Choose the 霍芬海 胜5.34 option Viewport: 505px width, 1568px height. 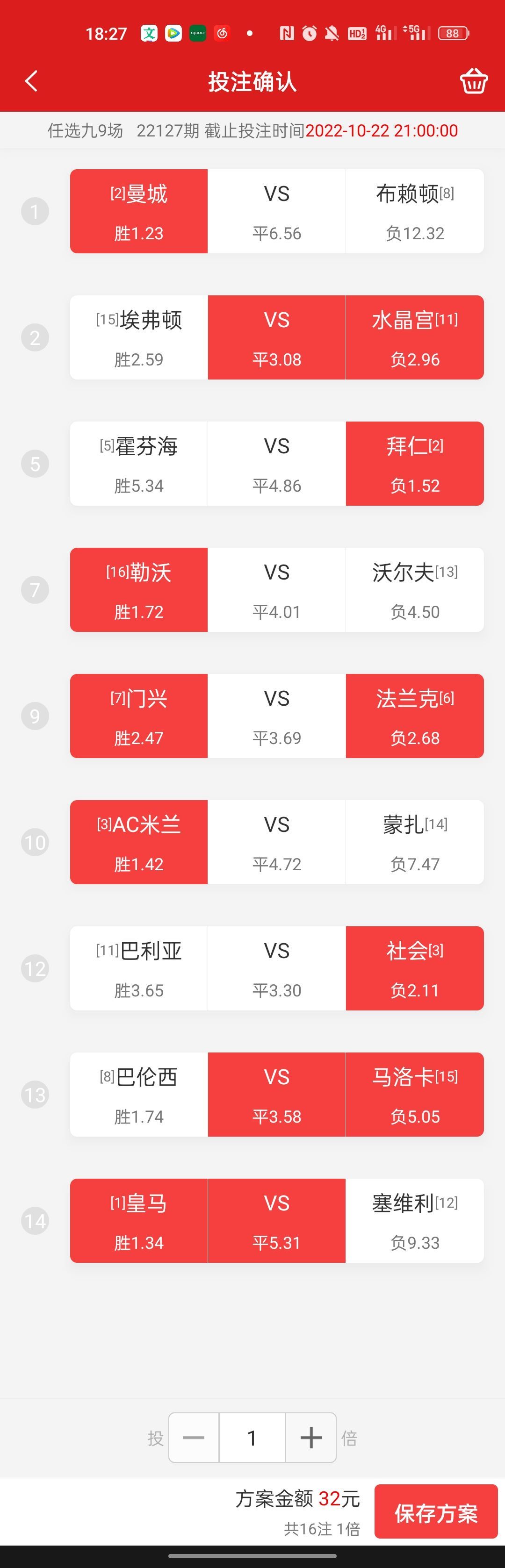click(x=139, y=464)
